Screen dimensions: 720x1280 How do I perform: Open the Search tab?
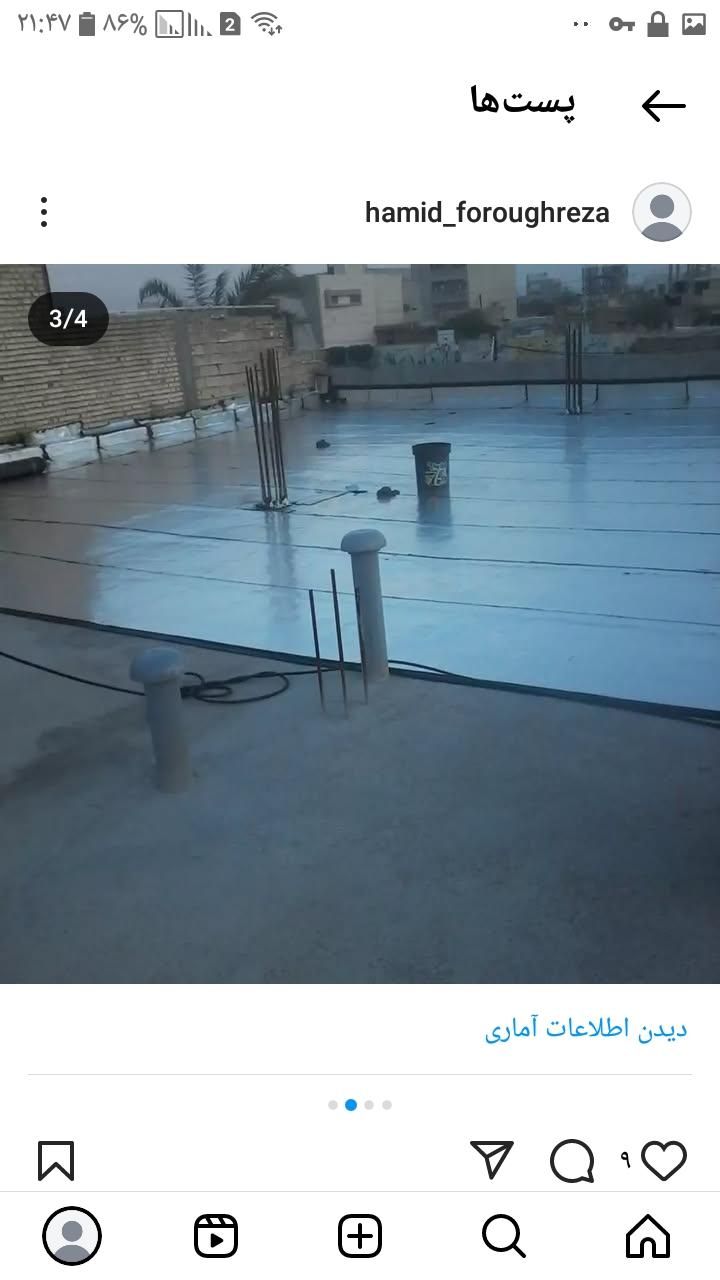coord(504,1237)
